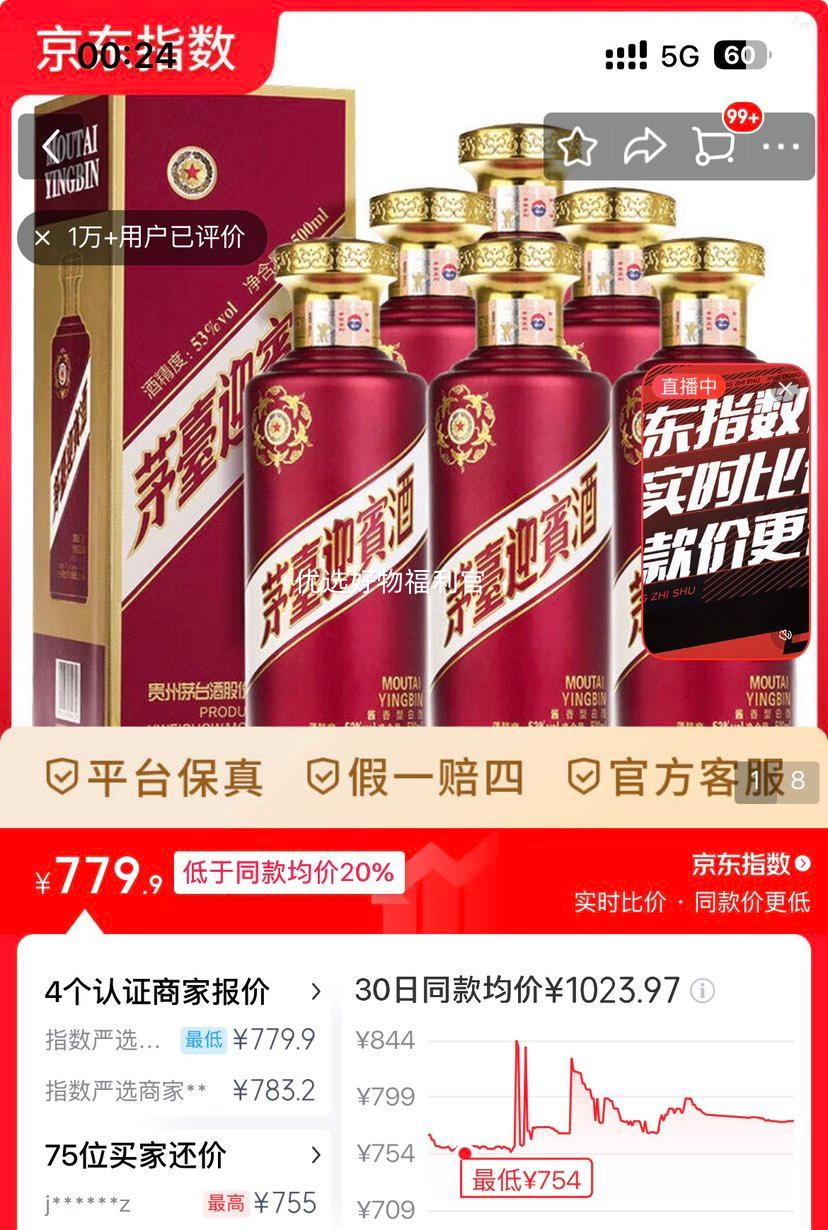This screenshot has width=828, height=1230.
Task: Tap the 指数严选 最低 ¥779.9 quote
Action: click(x=170, y=1040)
